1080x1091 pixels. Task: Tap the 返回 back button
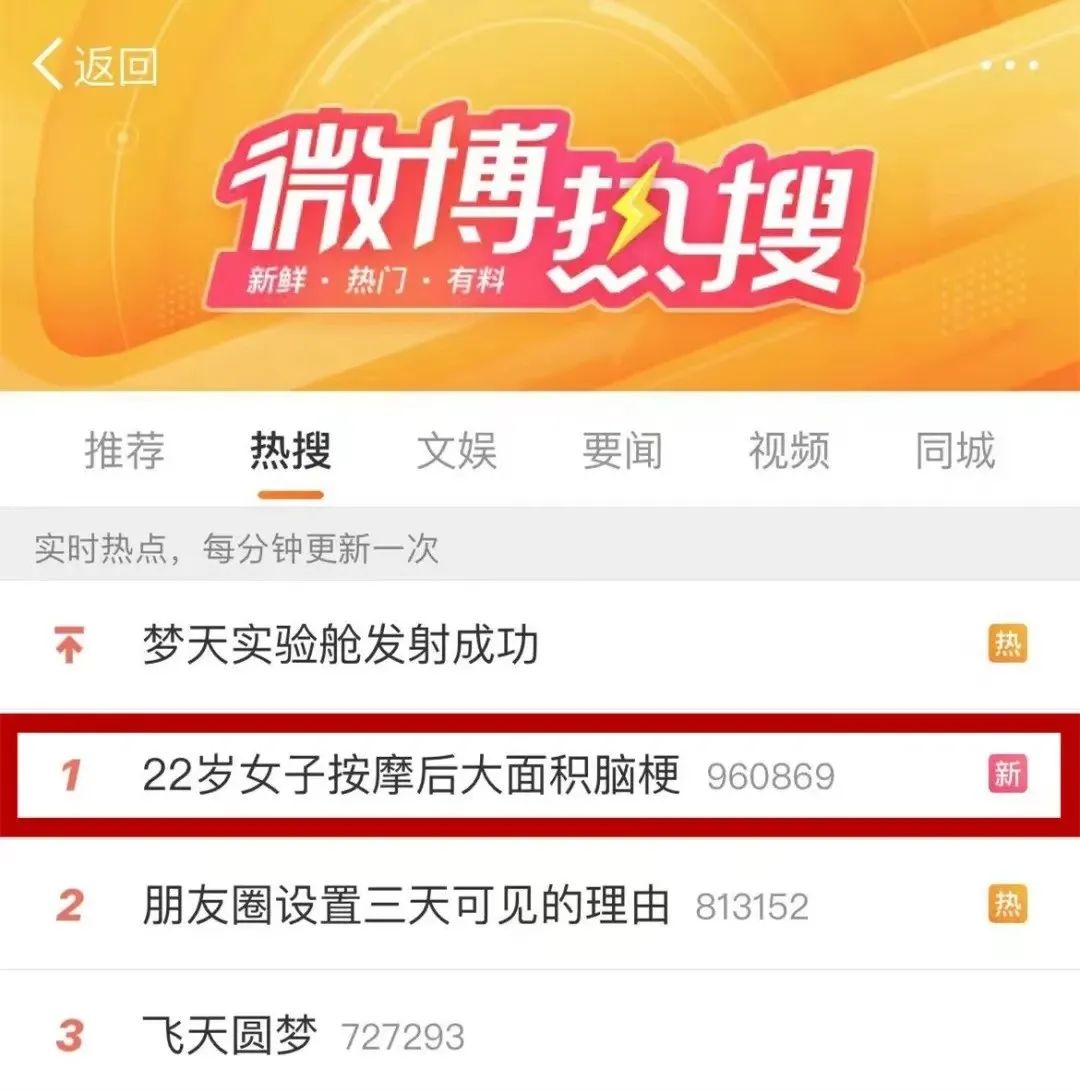[x=96, y=65]
